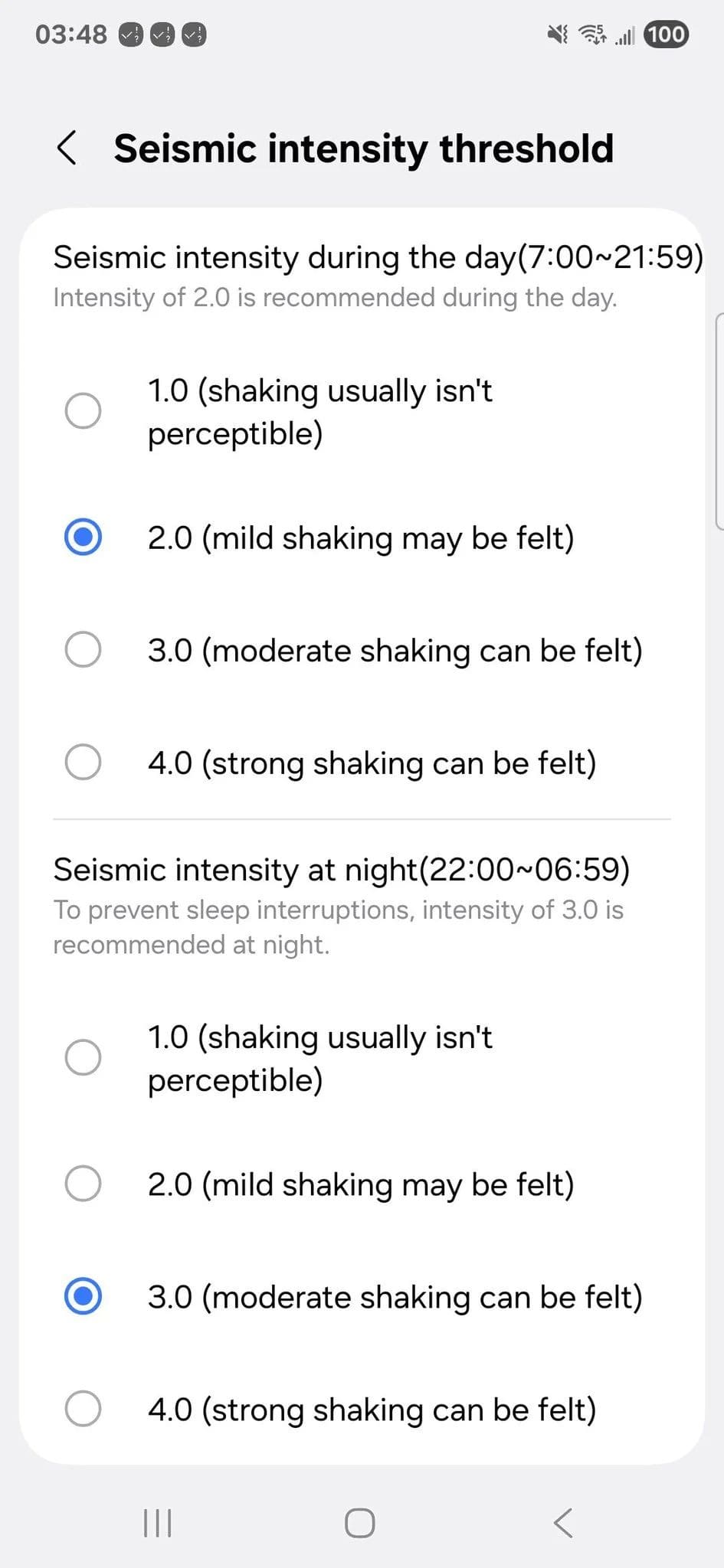Select 1.0 intensity for night alerts

tap(83, 1057)
